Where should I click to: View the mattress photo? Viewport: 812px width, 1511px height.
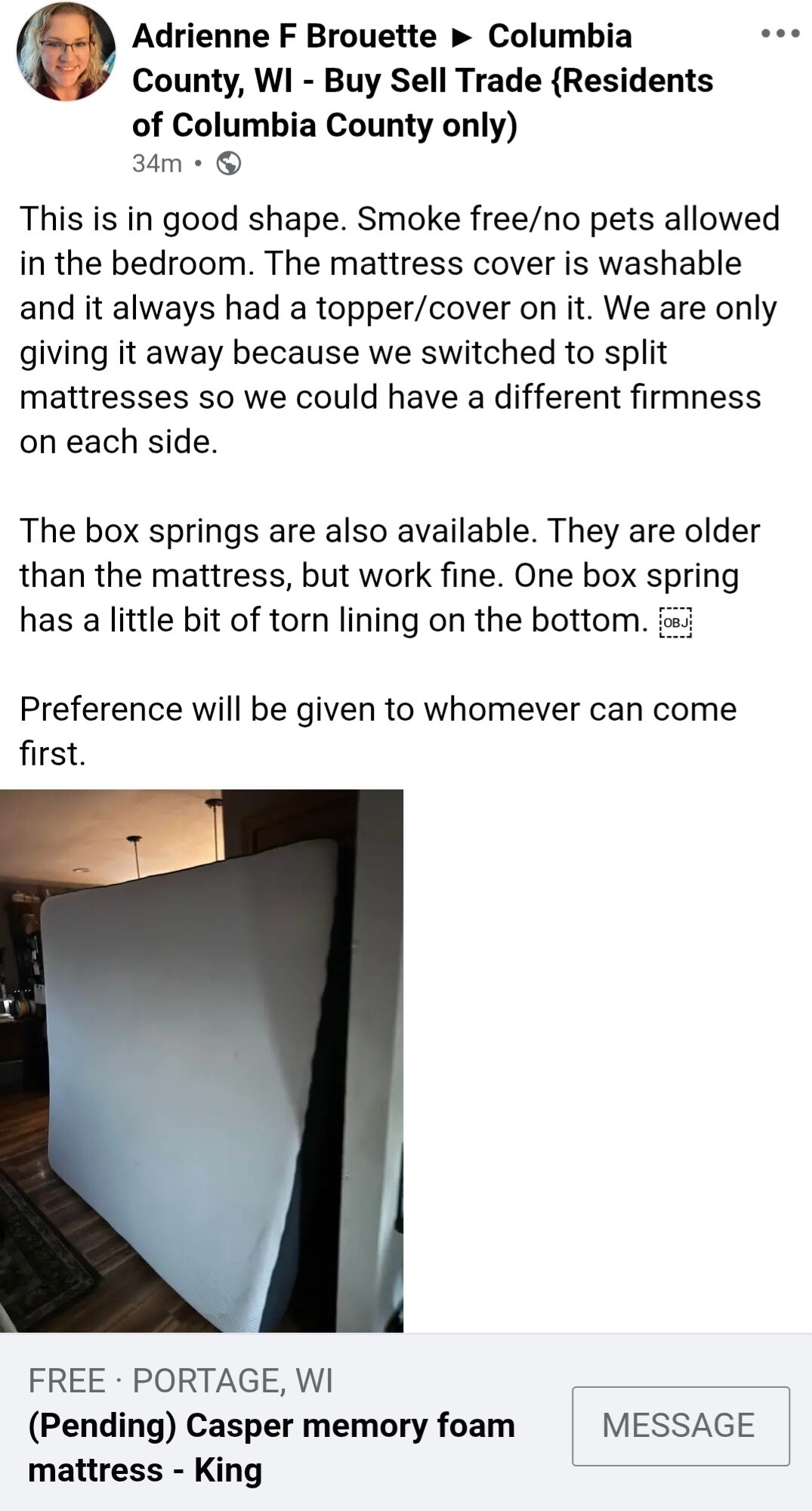(201, 1060)
